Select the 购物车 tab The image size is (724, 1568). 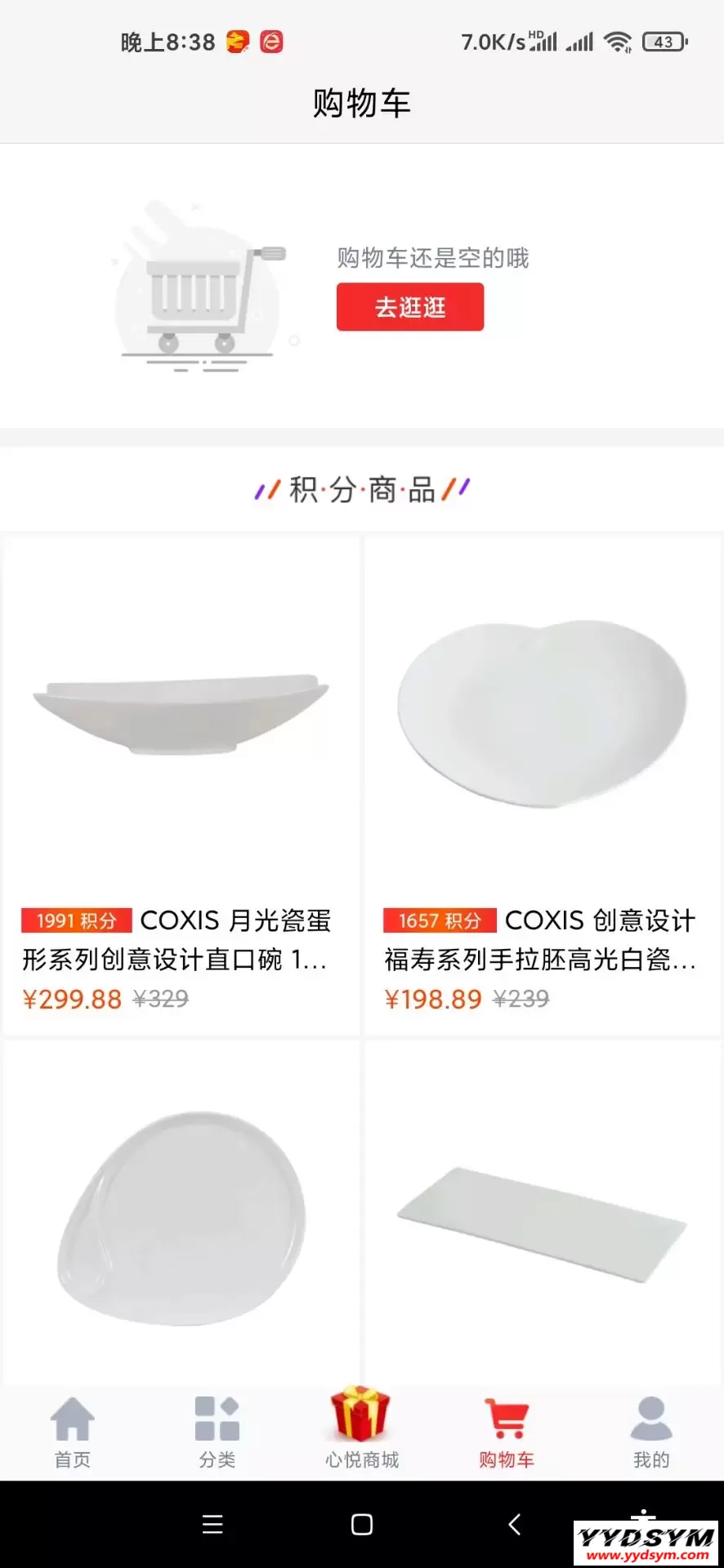coord(507,1432)
